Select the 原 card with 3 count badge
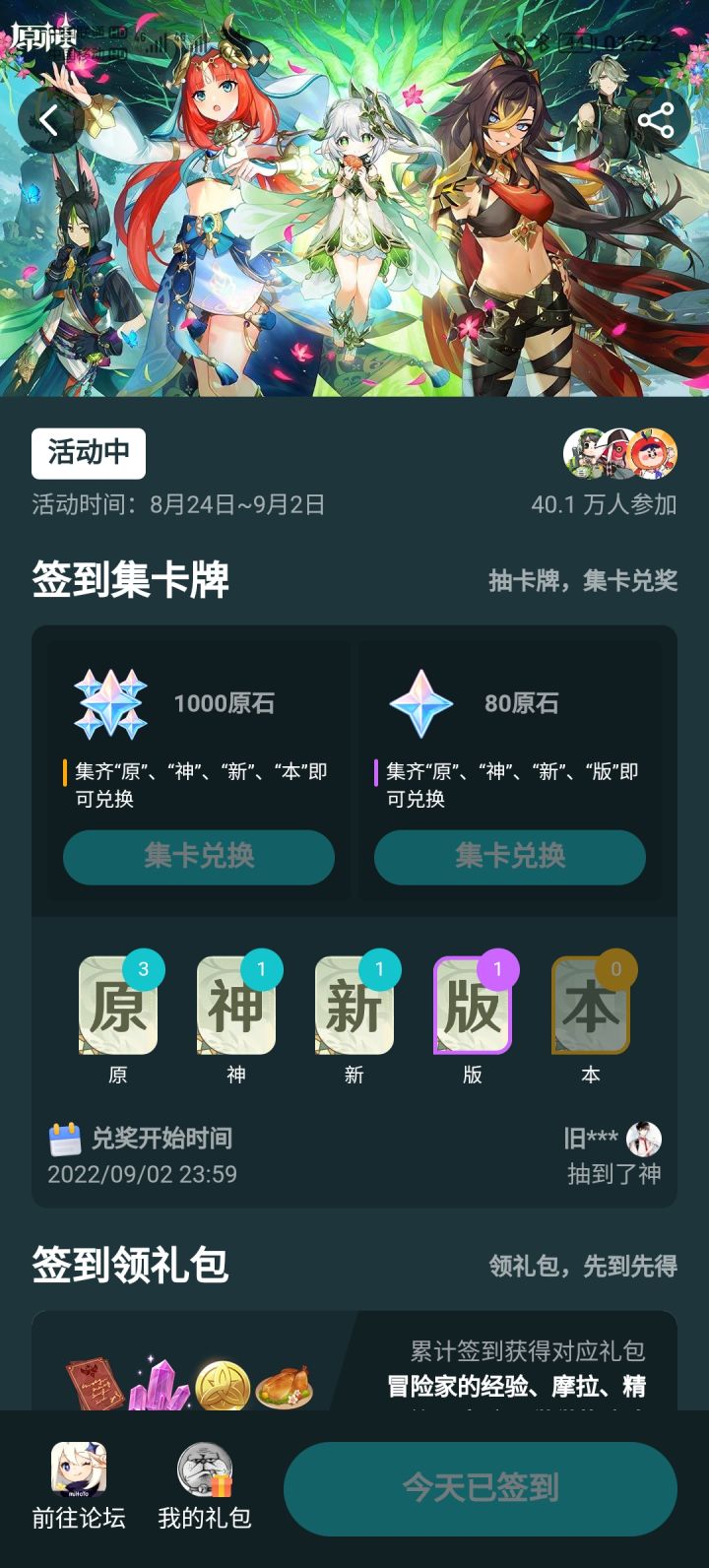 click(118, 1005)
